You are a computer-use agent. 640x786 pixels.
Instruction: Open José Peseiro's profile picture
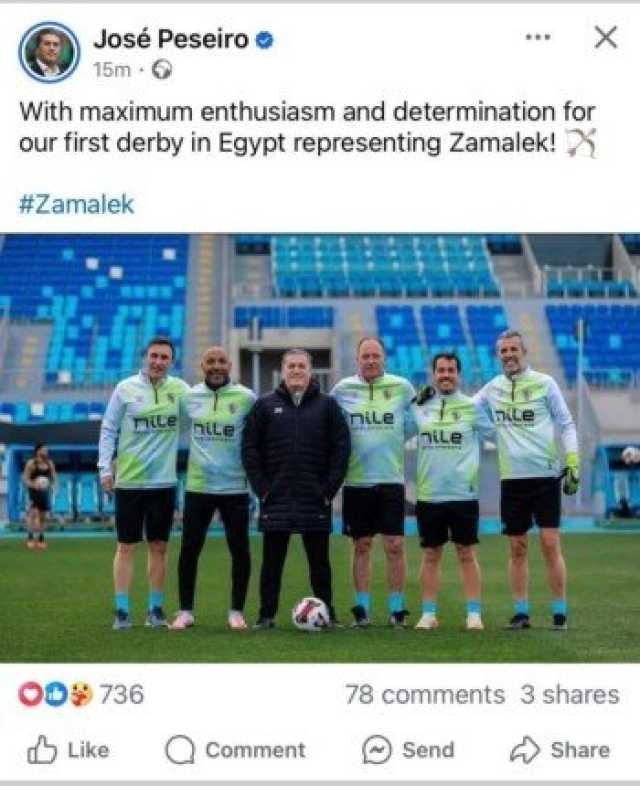pos(49,52)
